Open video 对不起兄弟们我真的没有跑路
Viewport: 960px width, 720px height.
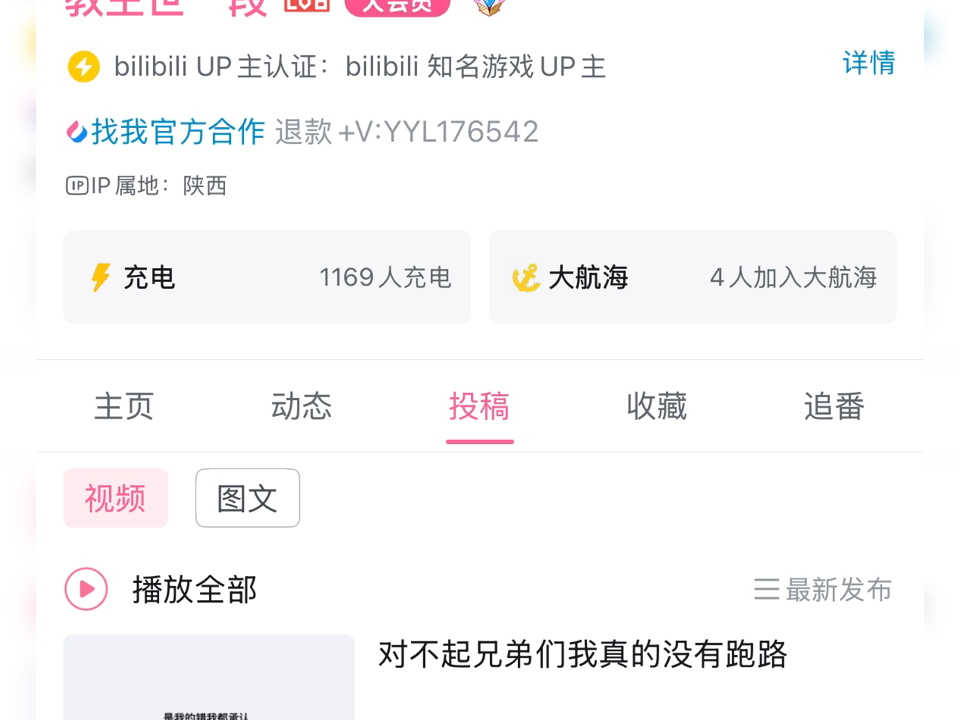[x=582, y=655]
